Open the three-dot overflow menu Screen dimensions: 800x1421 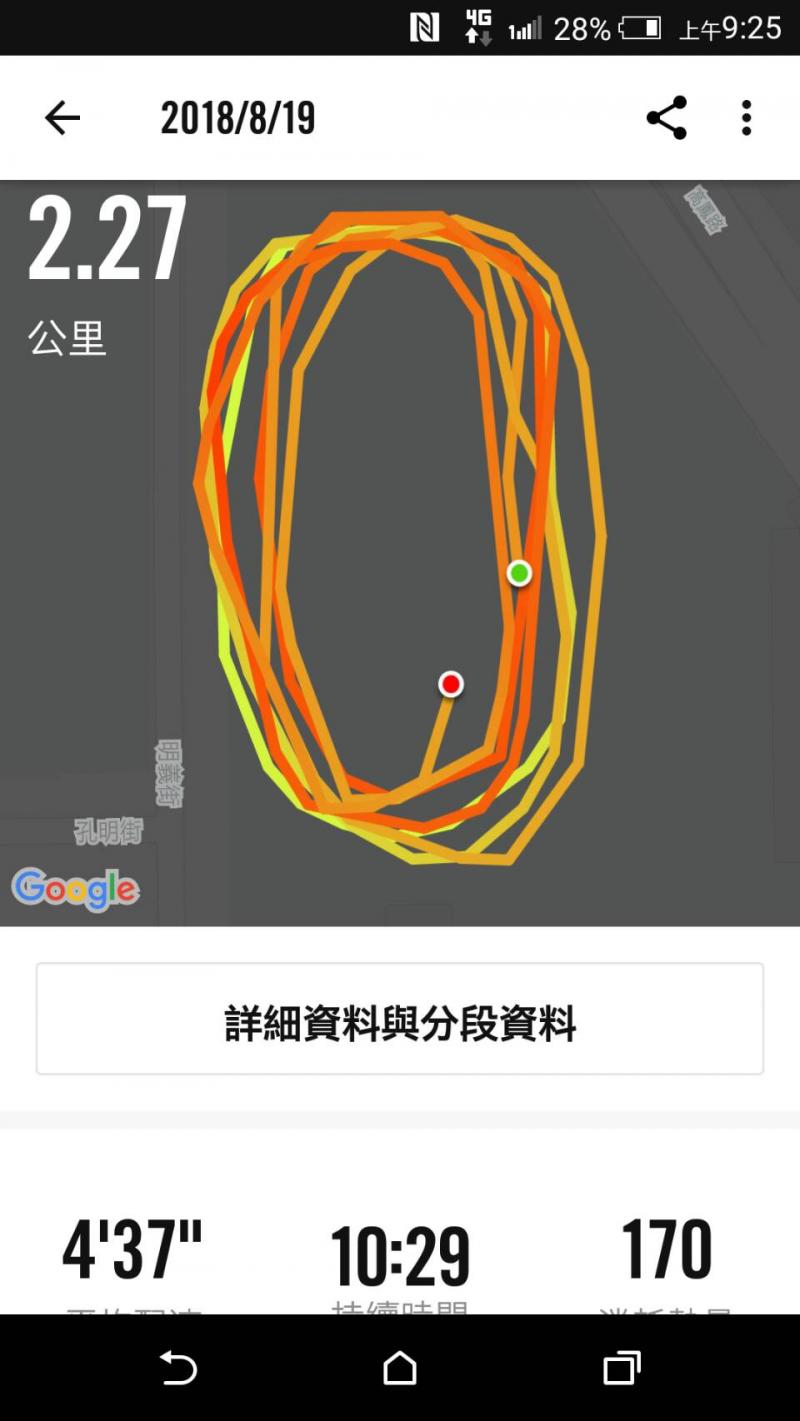click(x=746, y=118)
